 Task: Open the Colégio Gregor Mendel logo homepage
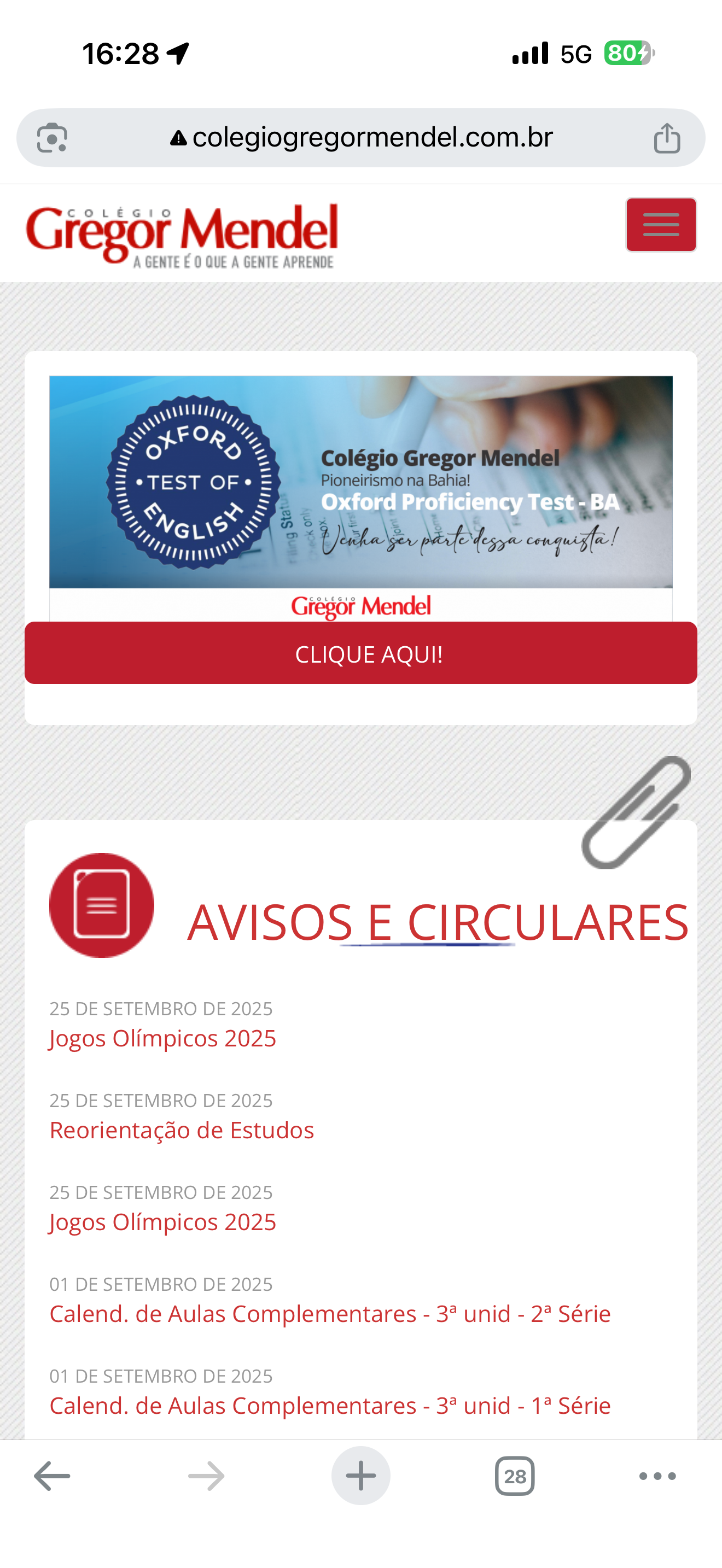pyautogui.click(x=182, y=236)
